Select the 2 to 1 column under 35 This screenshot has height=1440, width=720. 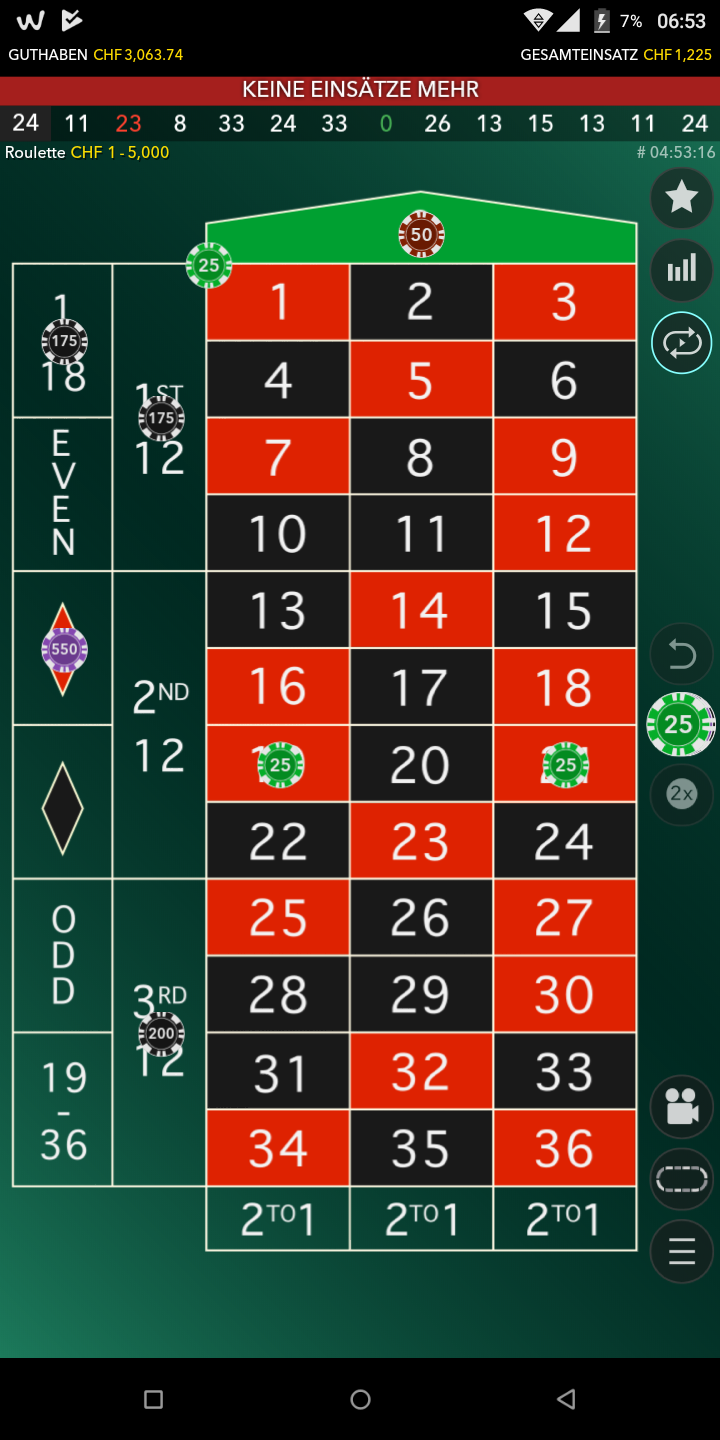pos(421,1218)
